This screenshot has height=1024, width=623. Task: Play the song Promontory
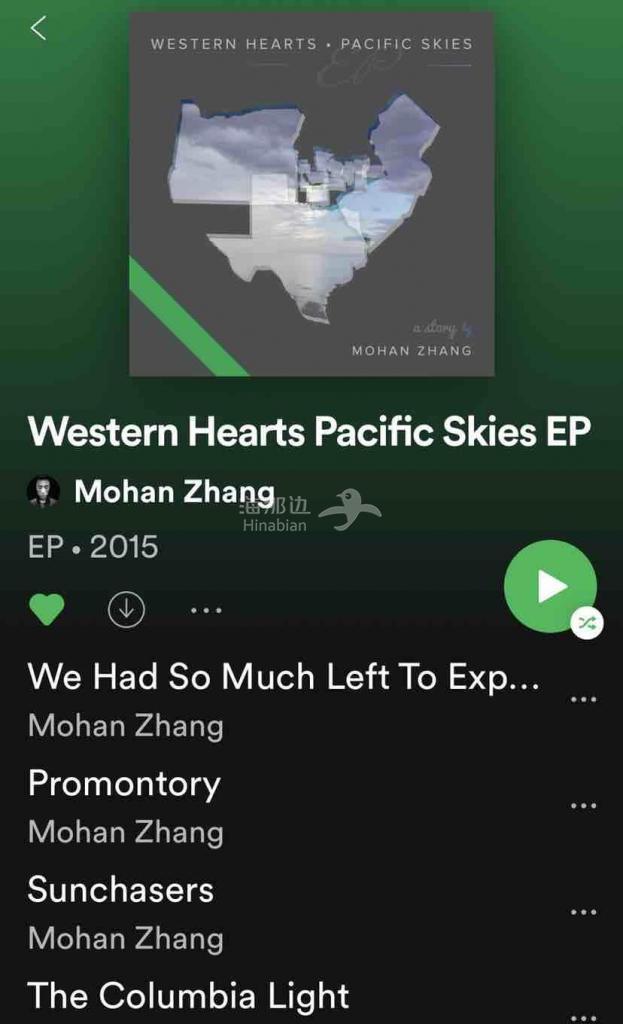(124, 783)
